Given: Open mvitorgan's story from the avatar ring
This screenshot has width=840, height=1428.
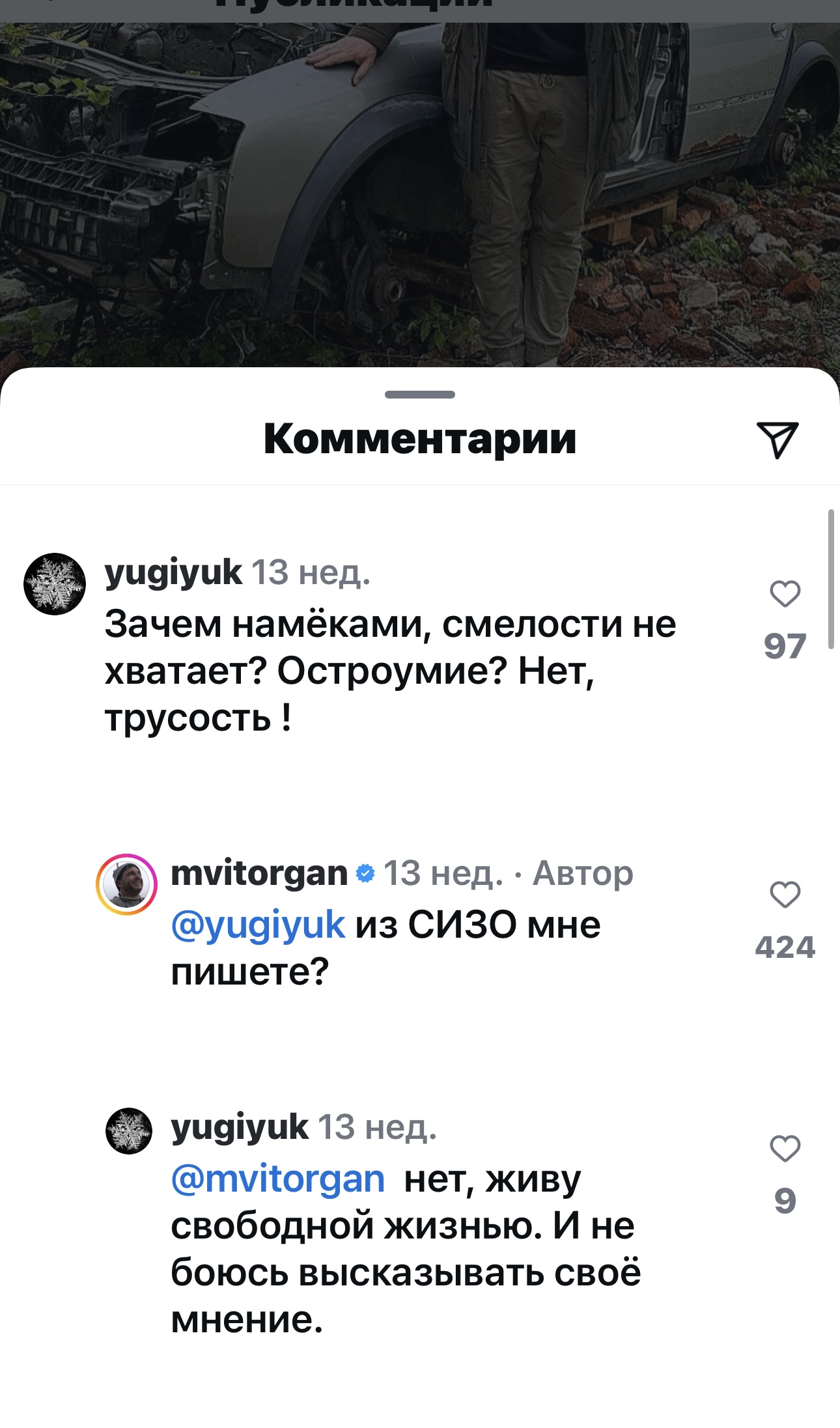Looking at the screenshot, I should [126, 884].
